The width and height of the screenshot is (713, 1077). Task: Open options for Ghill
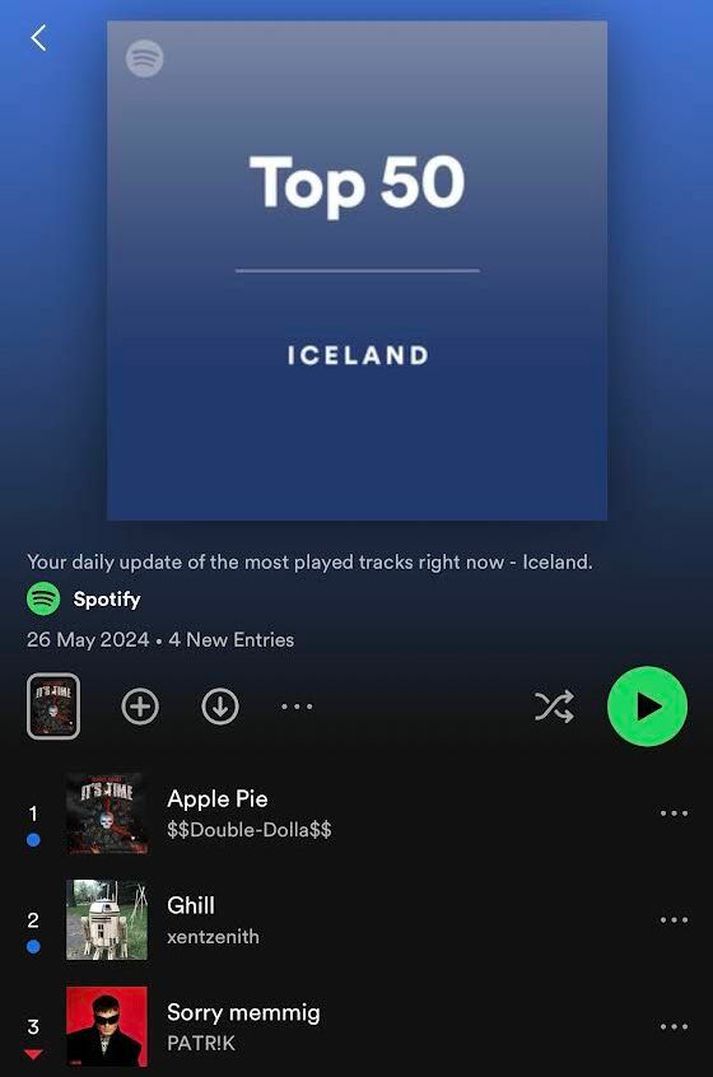coord(674,920)
